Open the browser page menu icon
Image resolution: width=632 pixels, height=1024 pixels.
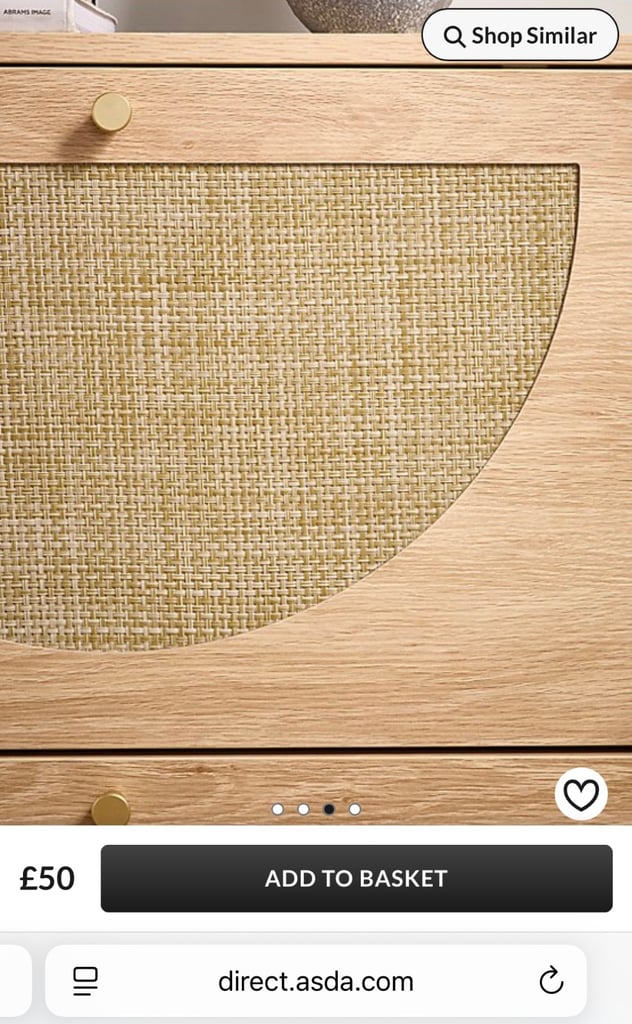85,981
